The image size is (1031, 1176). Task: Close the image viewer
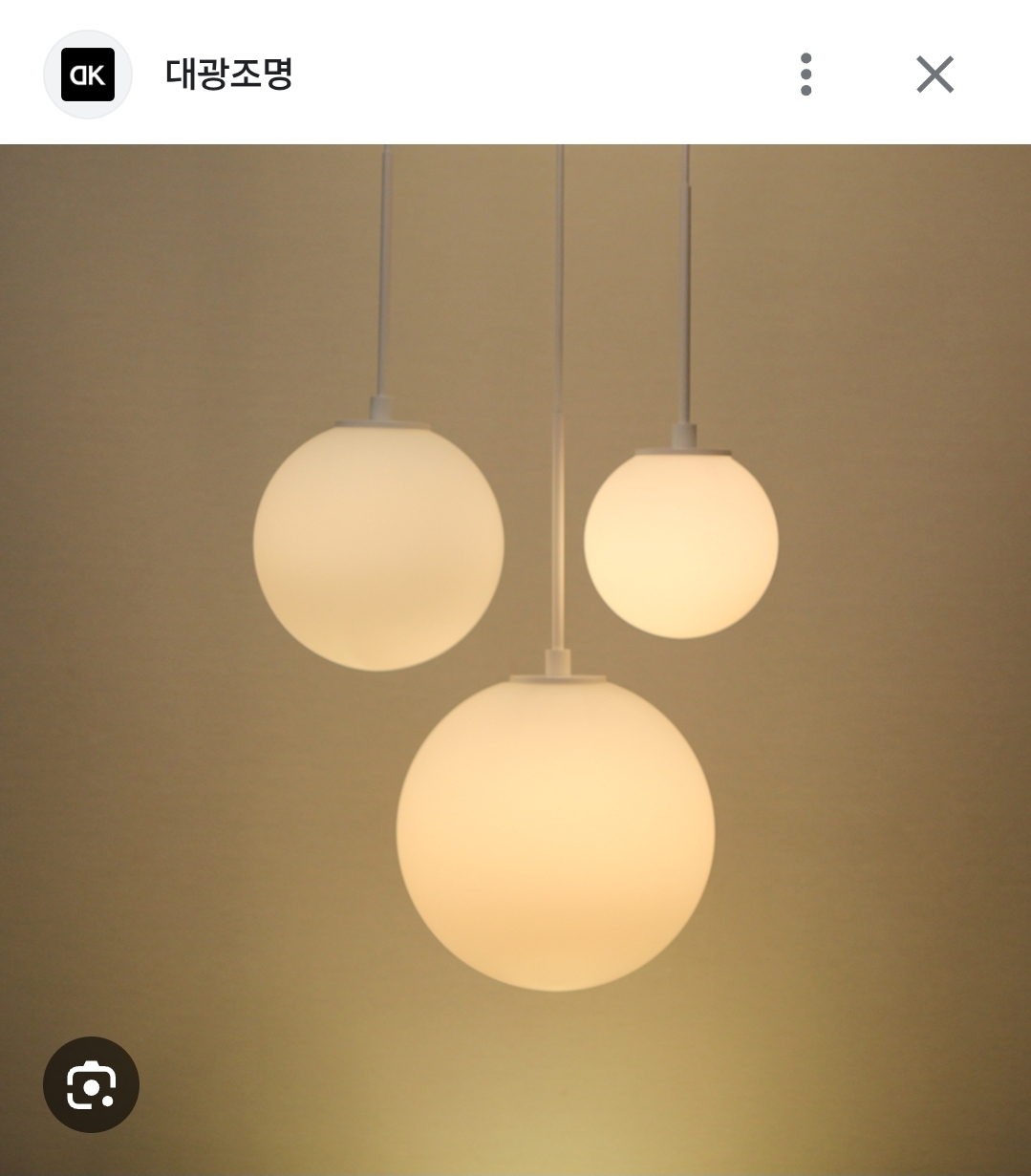[934, 75]
